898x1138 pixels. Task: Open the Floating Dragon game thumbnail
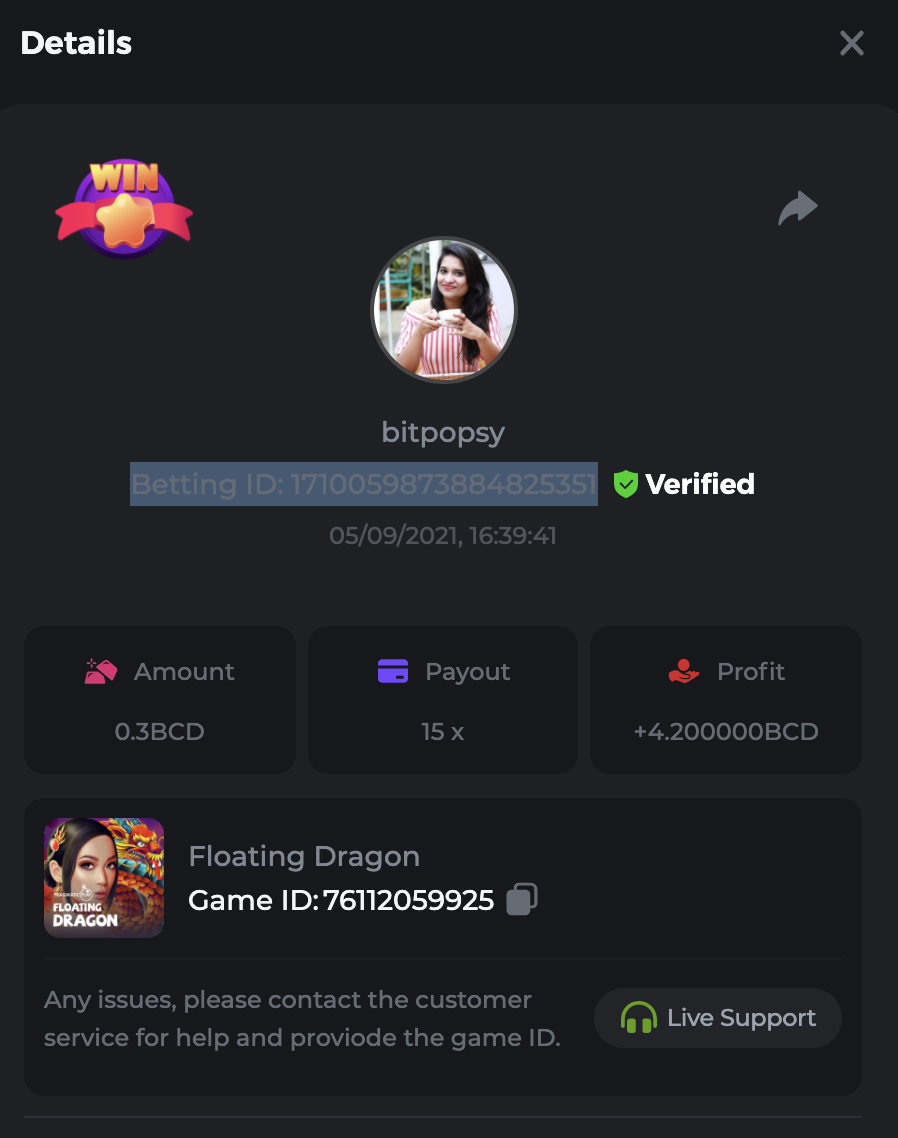(104, 877)
